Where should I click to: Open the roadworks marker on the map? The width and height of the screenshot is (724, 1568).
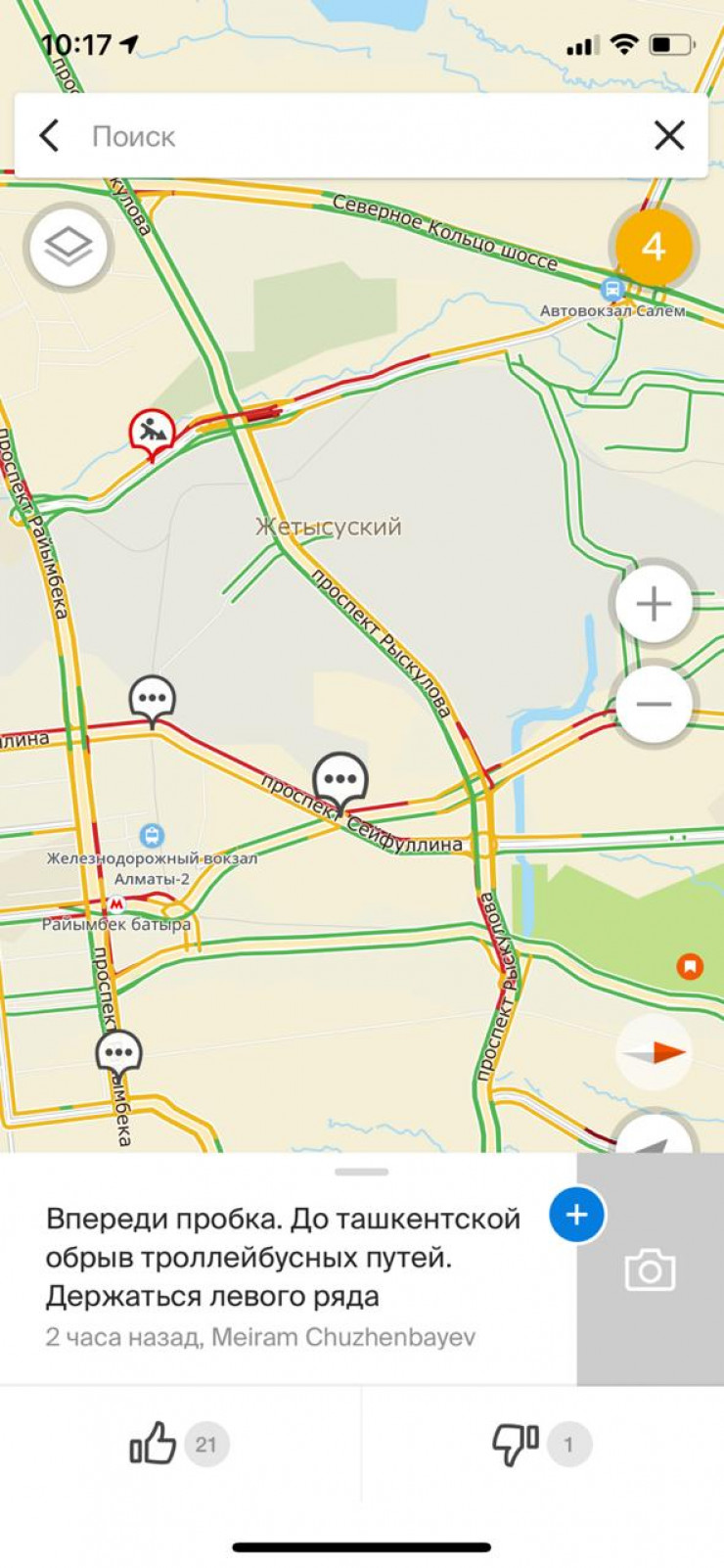pos(152,431)
